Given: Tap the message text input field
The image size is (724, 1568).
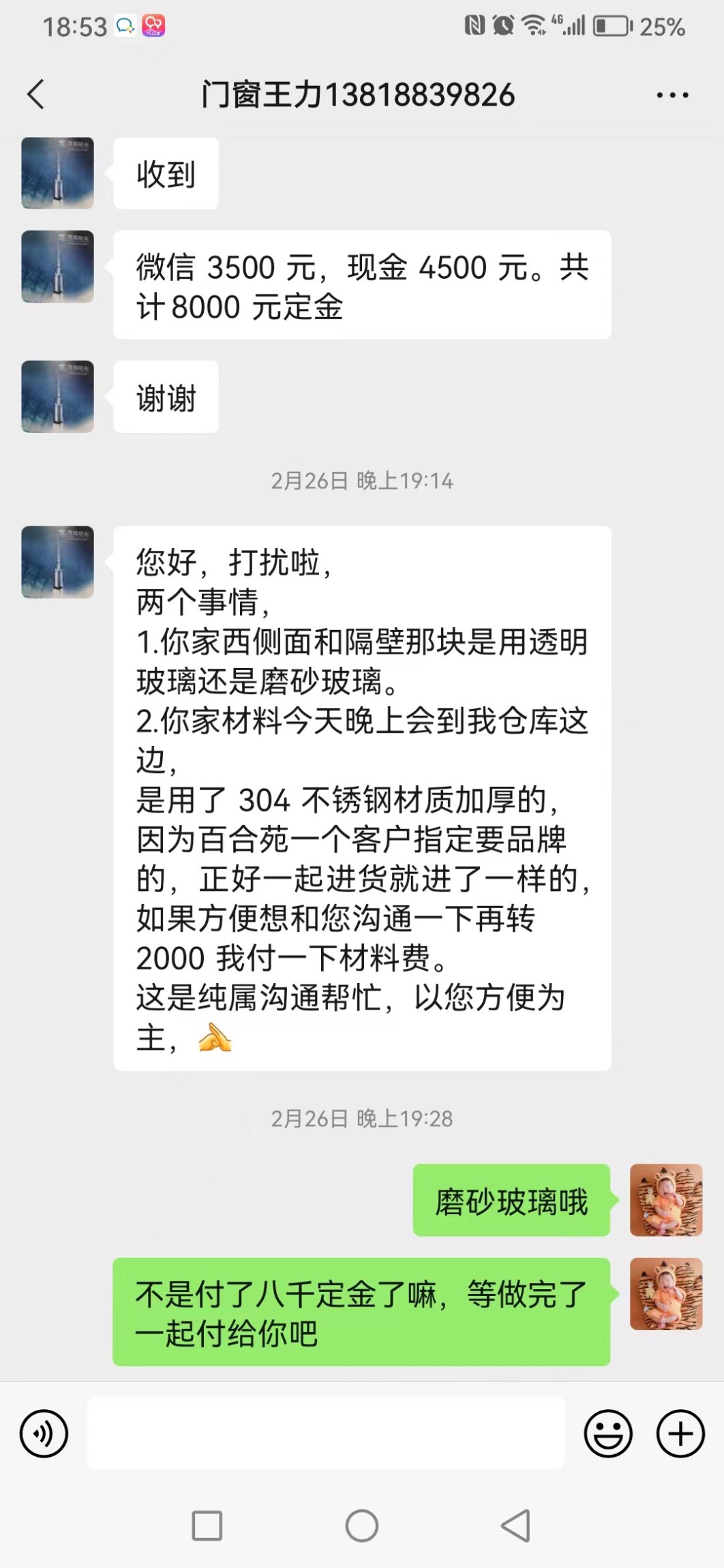Looking at the screenshot, I should click(326, 1433).
